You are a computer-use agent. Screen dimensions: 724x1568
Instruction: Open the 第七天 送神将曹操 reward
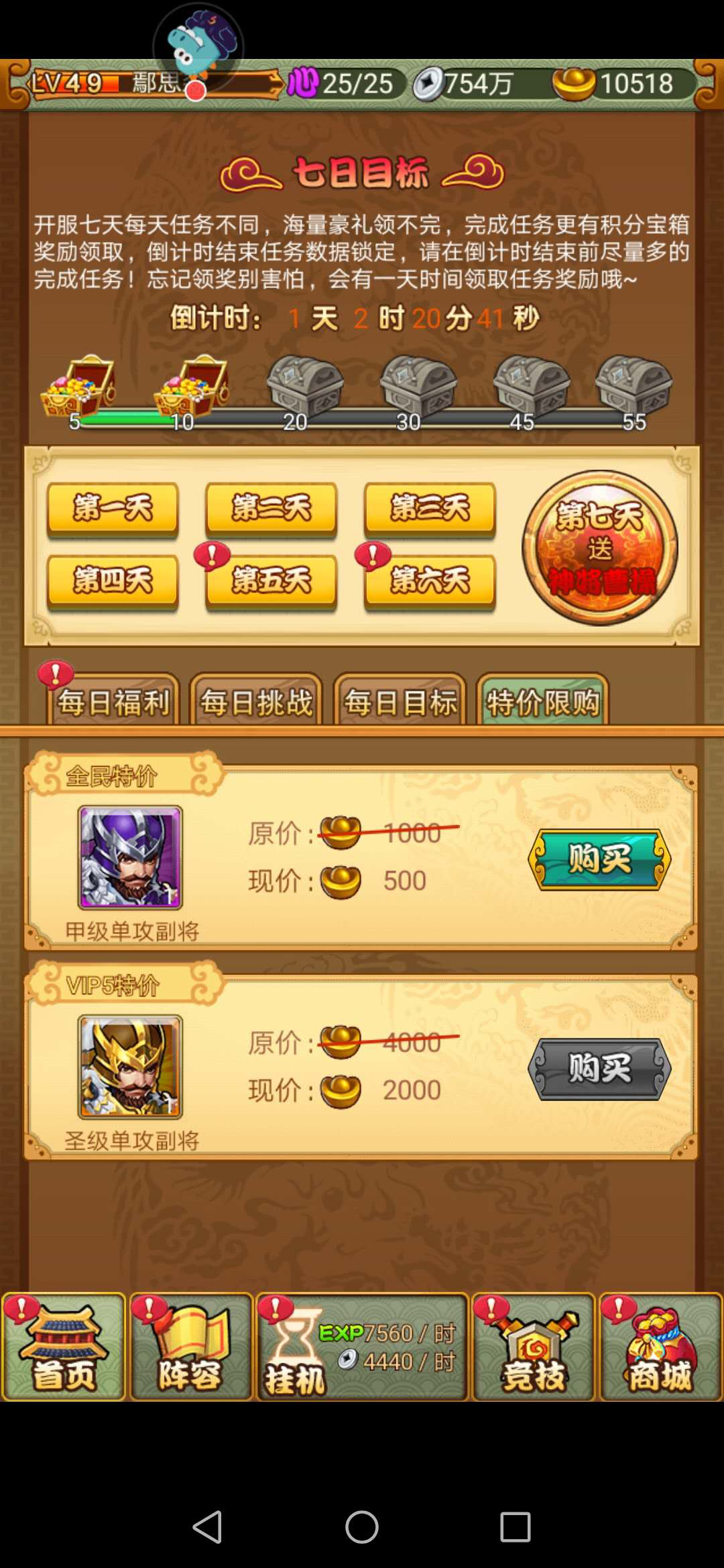coord(600,548)
